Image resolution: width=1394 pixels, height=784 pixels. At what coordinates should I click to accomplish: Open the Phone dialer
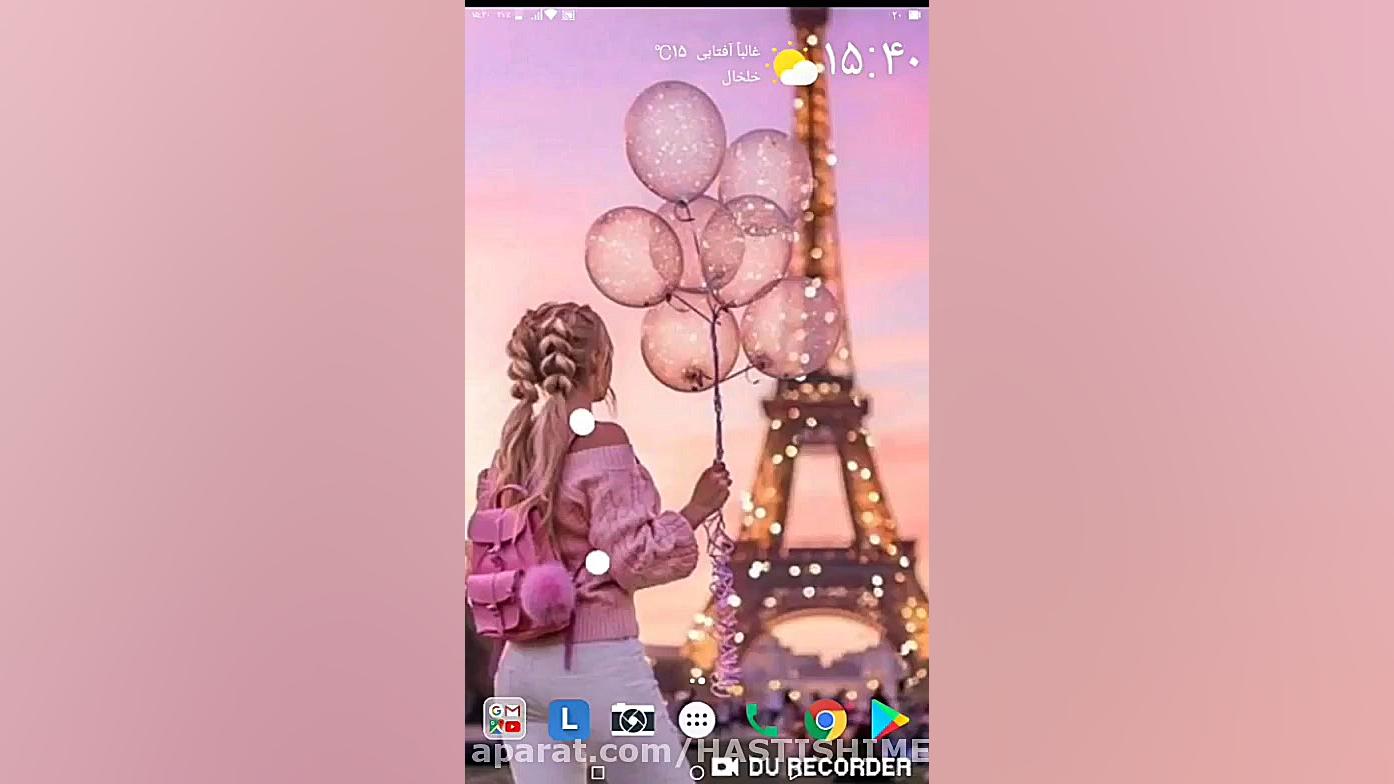pos(761,720)
